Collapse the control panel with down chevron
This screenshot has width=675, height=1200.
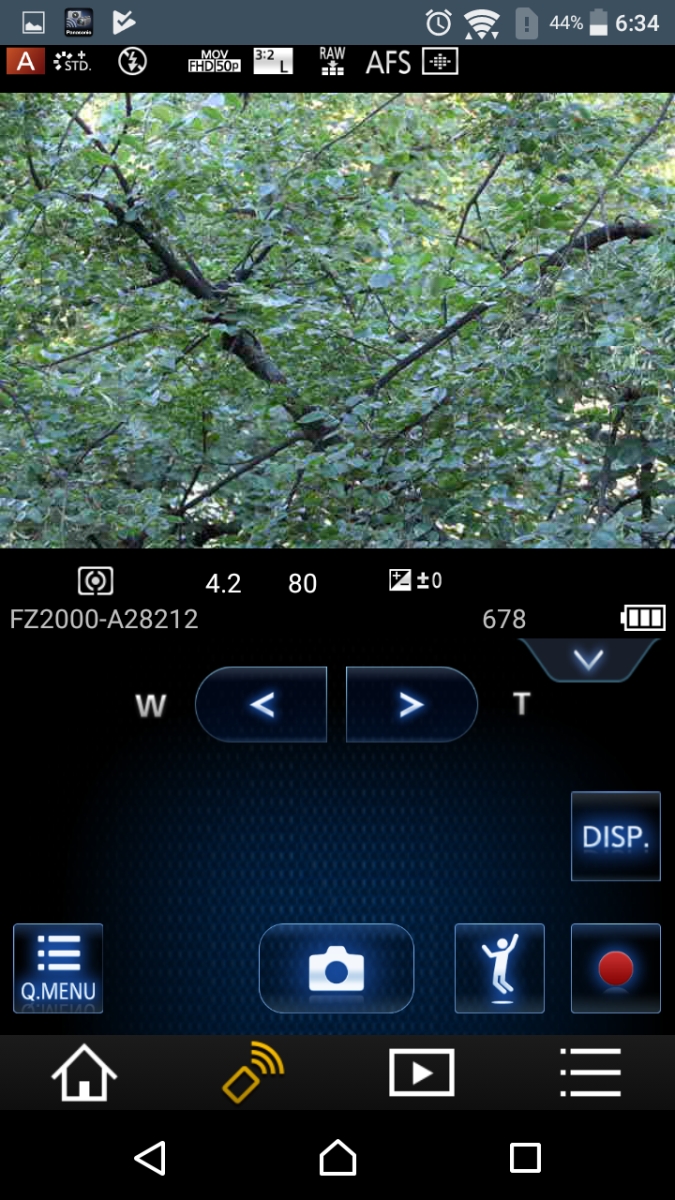[589, 660]
